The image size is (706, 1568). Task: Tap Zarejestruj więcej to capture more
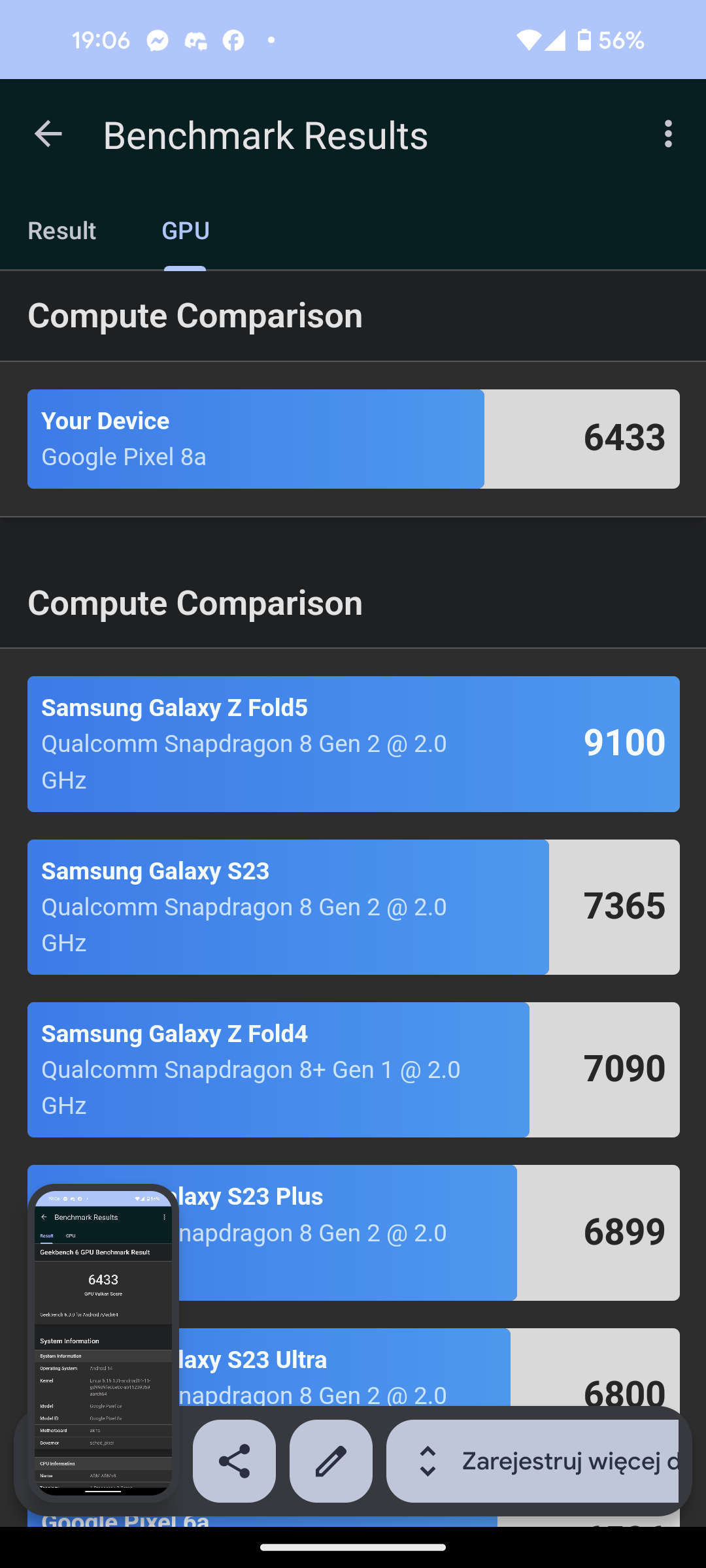click(533, 1461)
